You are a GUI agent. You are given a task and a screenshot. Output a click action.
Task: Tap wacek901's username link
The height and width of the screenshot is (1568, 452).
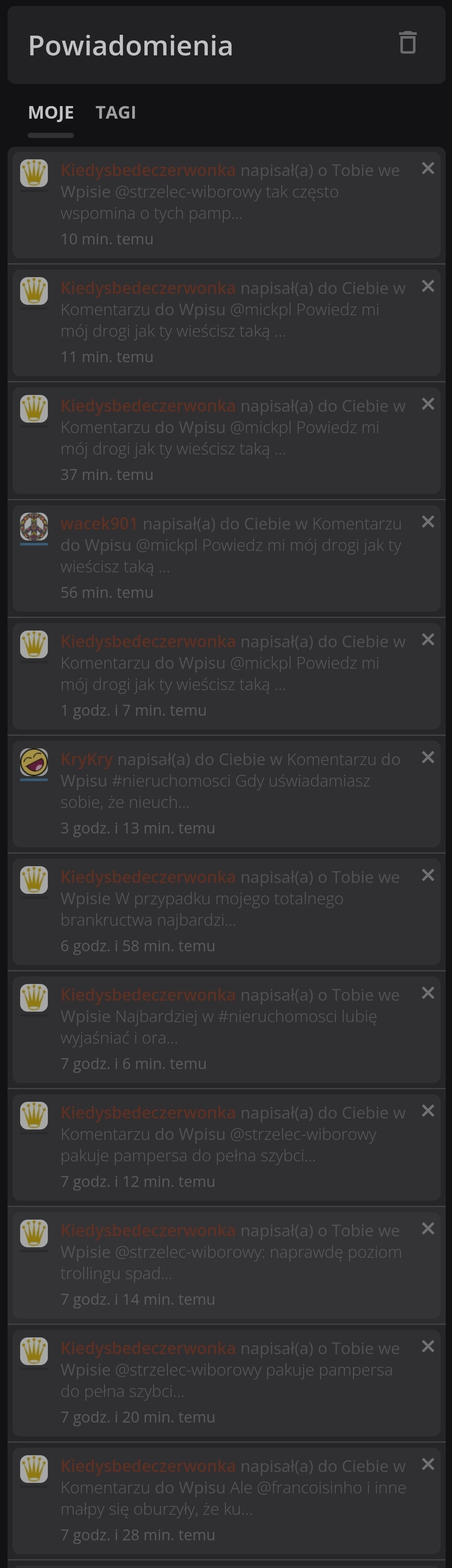click(99, 524)
